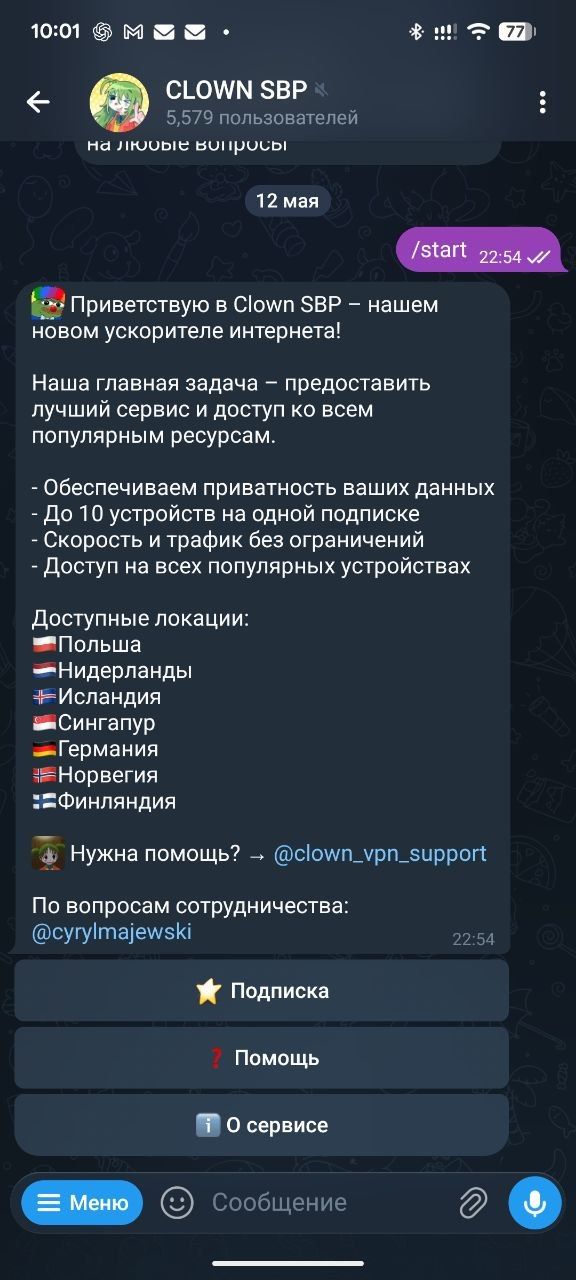Open the @clown_vpn_support link

380,853
